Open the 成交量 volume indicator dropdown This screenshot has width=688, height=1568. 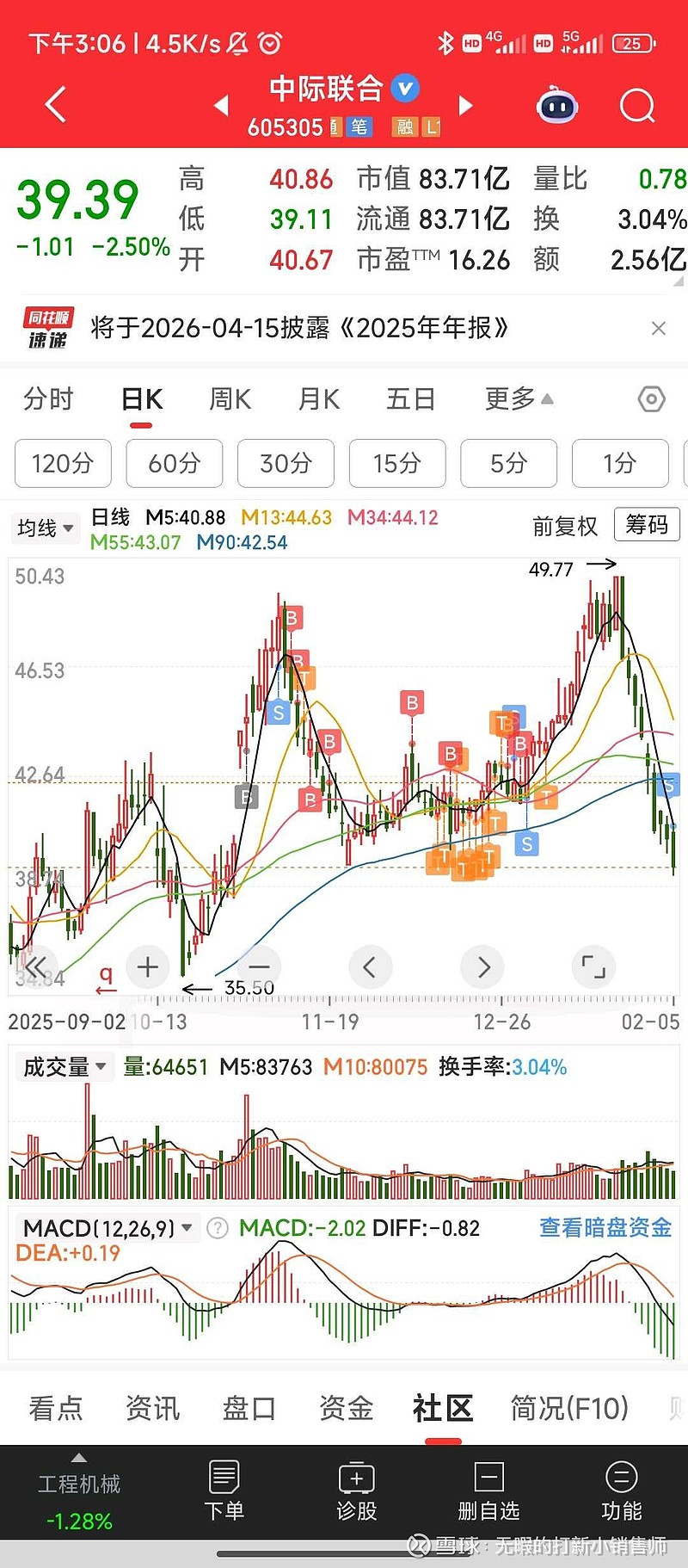tap(64, 1066)
